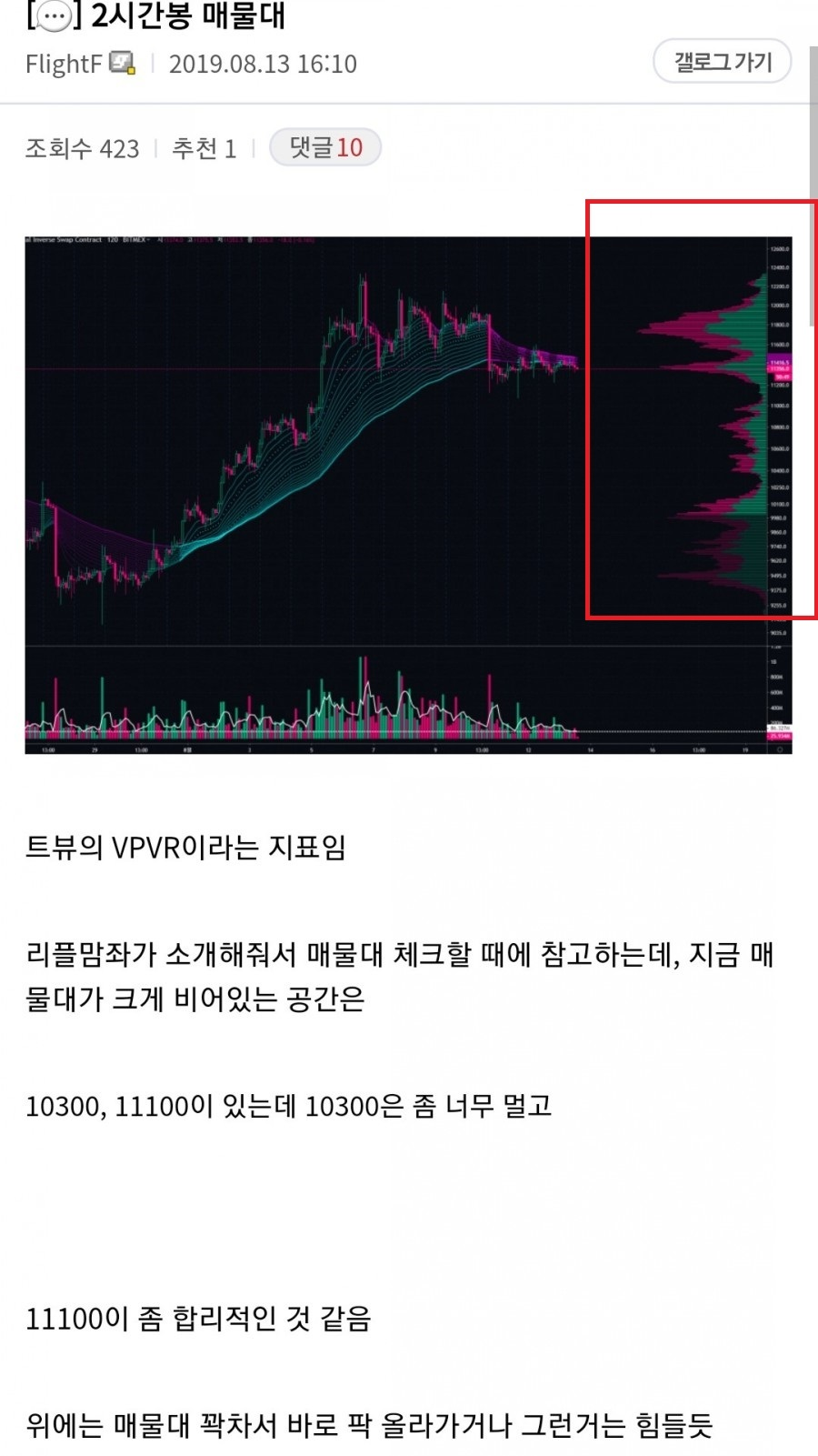Click the post date 2019.08.13 16:10
This screenshot has width=818, height=1456.
click(x=265, y=63)
